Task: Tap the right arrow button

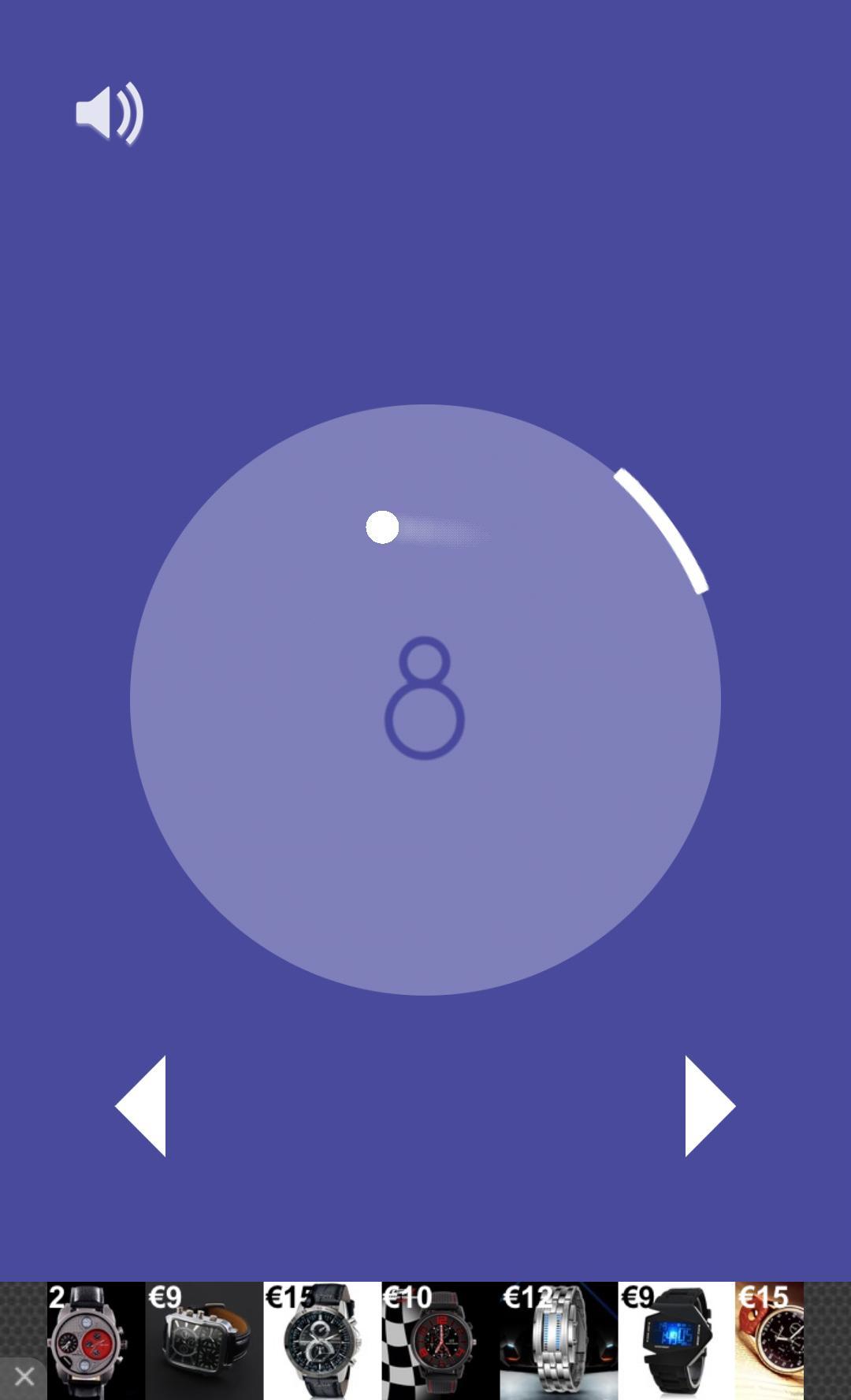Action: point(708,1106)
